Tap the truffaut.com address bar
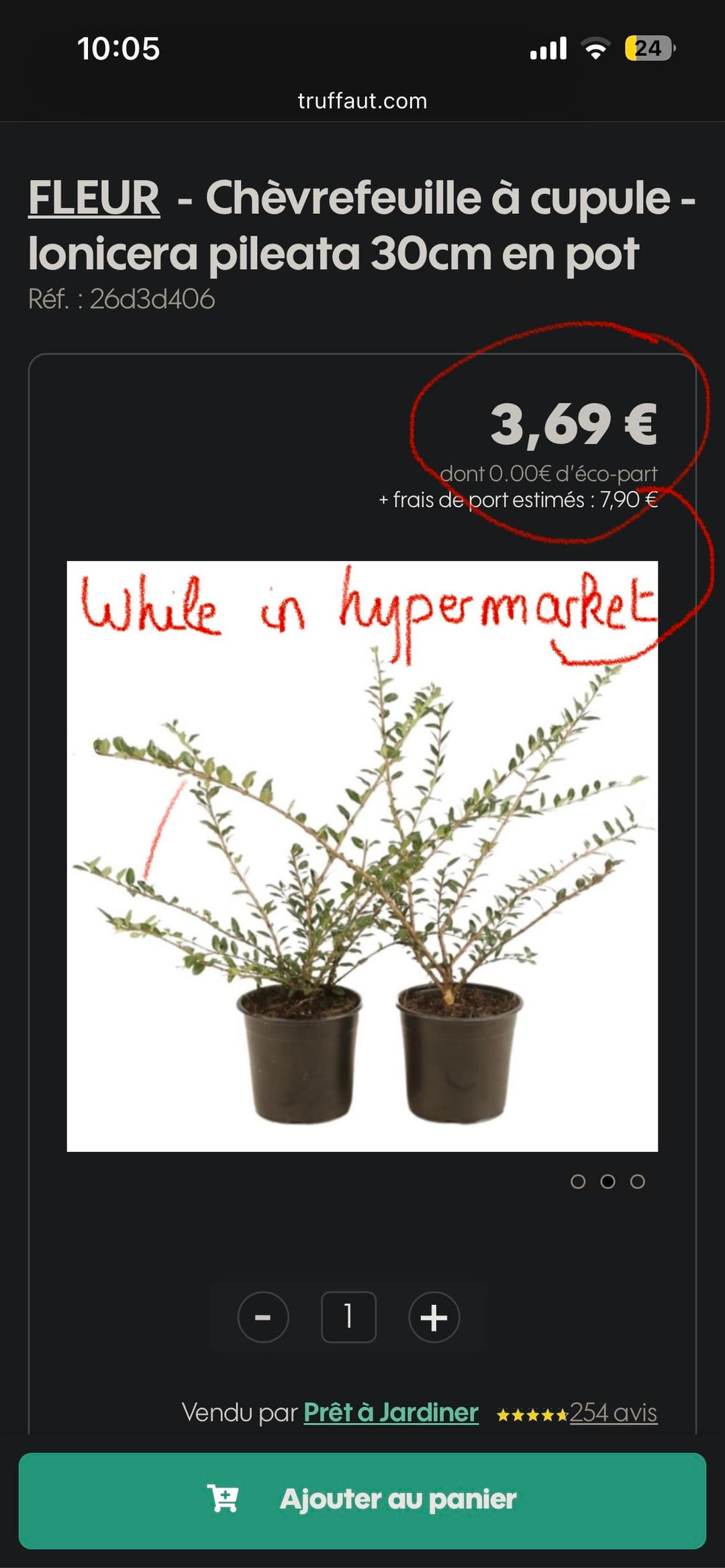 pos(362,101)
